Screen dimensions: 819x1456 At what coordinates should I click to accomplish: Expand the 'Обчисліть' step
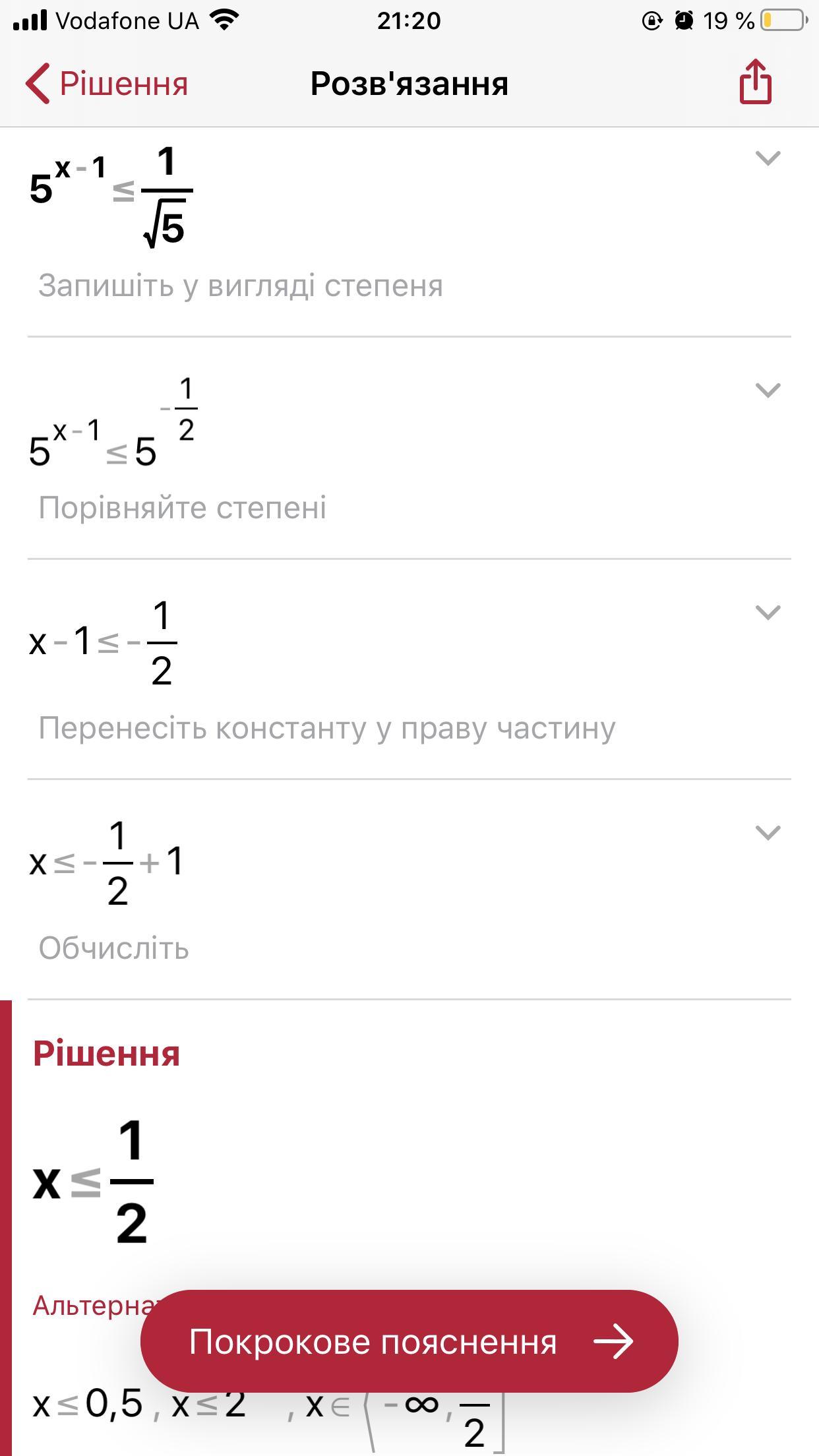(x=767, y=832)
